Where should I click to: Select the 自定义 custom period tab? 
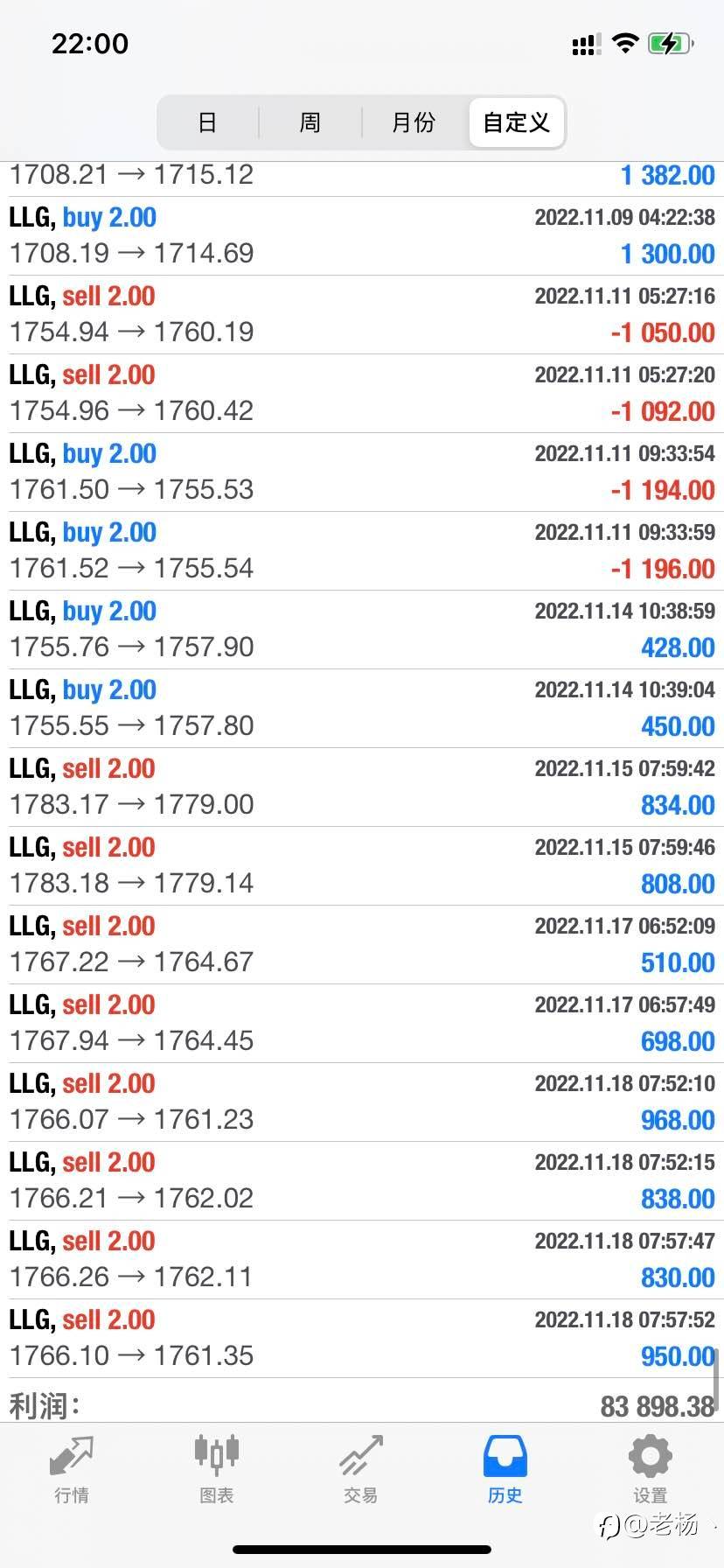point(517,122)
